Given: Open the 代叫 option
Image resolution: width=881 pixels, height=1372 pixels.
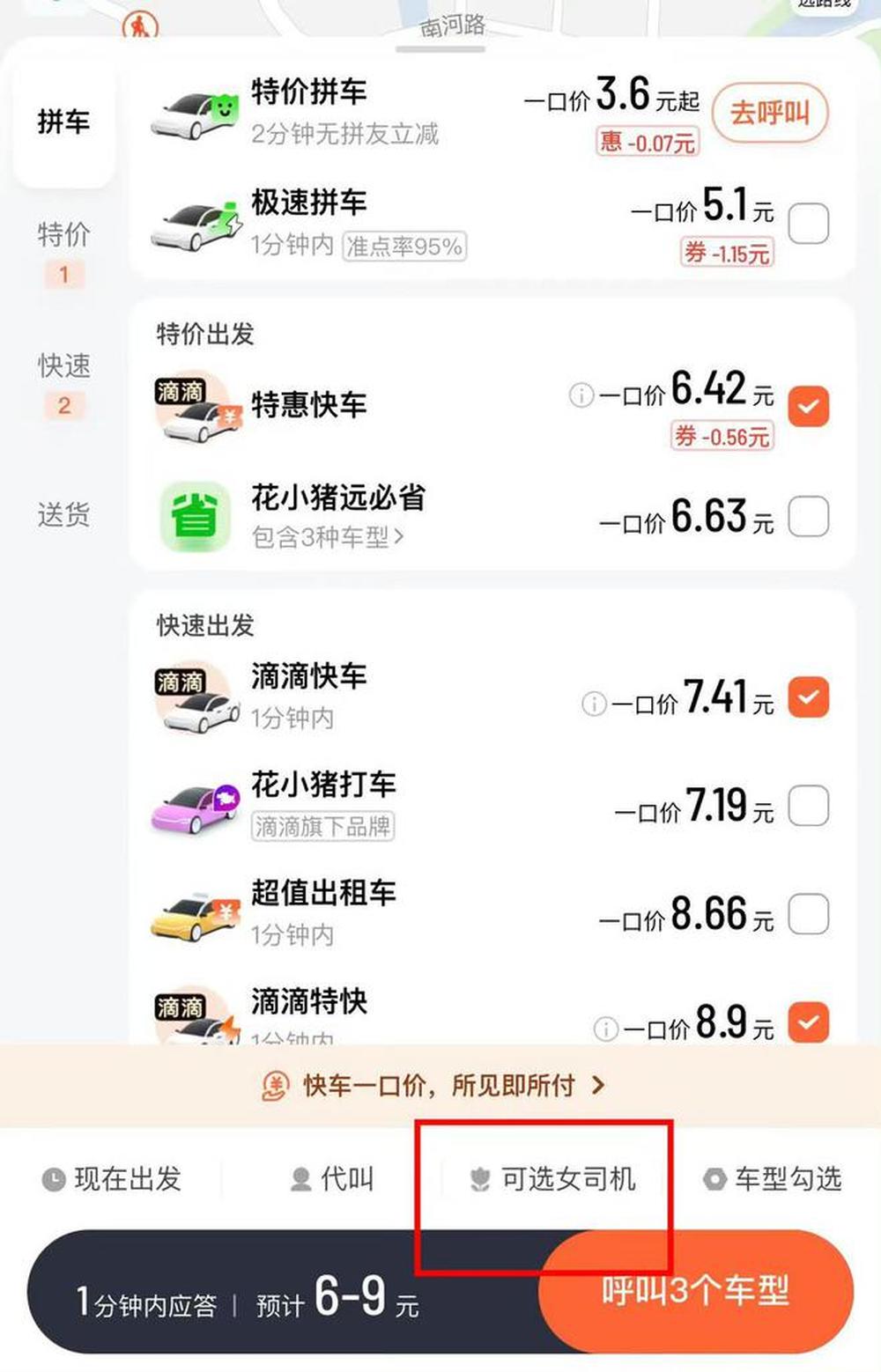Looking at the screenshot, I should pos(333,1178).
